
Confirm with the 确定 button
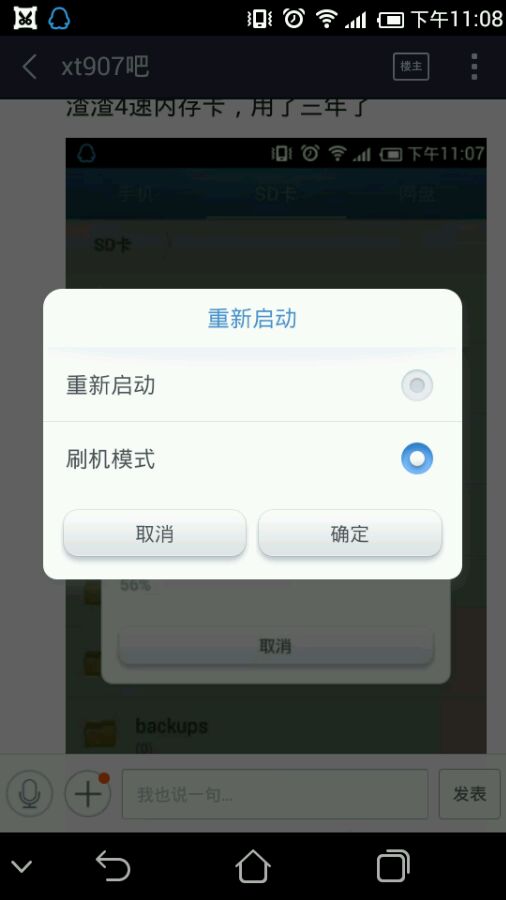(350, 534)
